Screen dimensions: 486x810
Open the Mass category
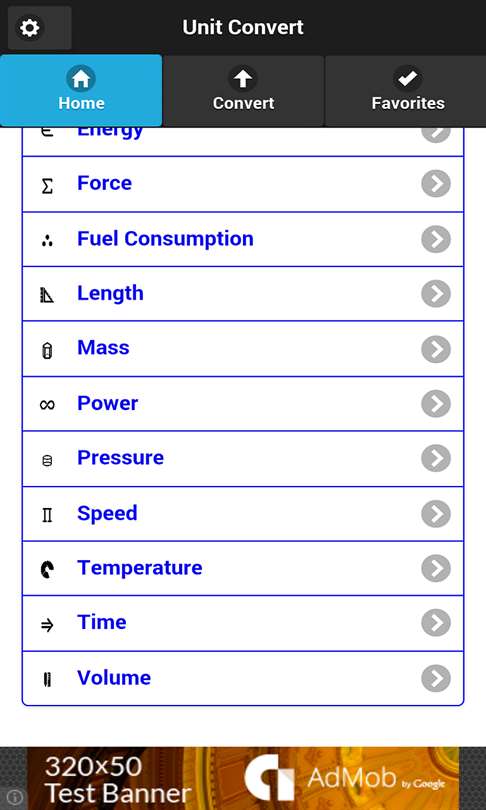click(x=243, y=349)
